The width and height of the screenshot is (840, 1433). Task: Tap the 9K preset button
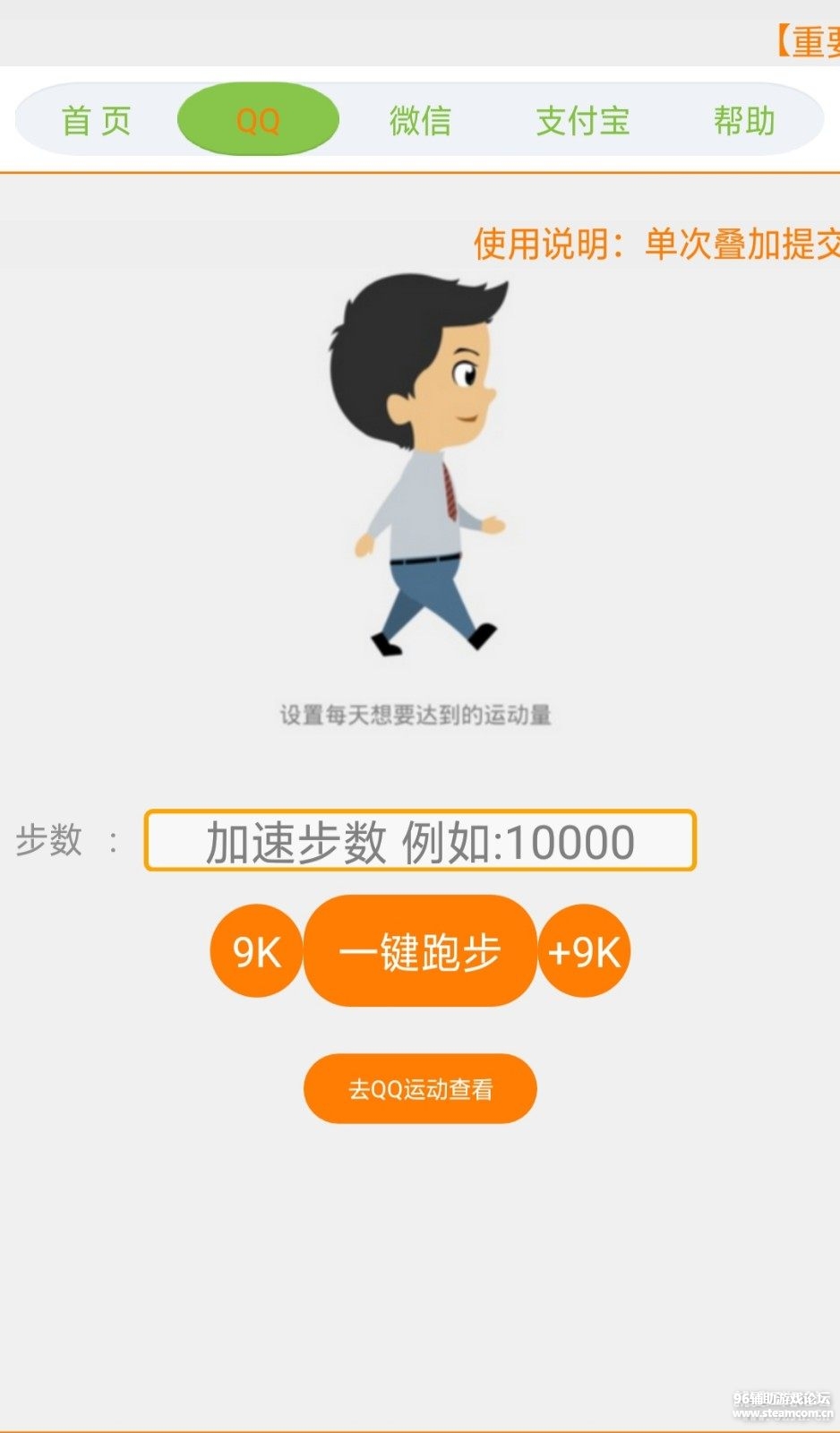(256, 951)
